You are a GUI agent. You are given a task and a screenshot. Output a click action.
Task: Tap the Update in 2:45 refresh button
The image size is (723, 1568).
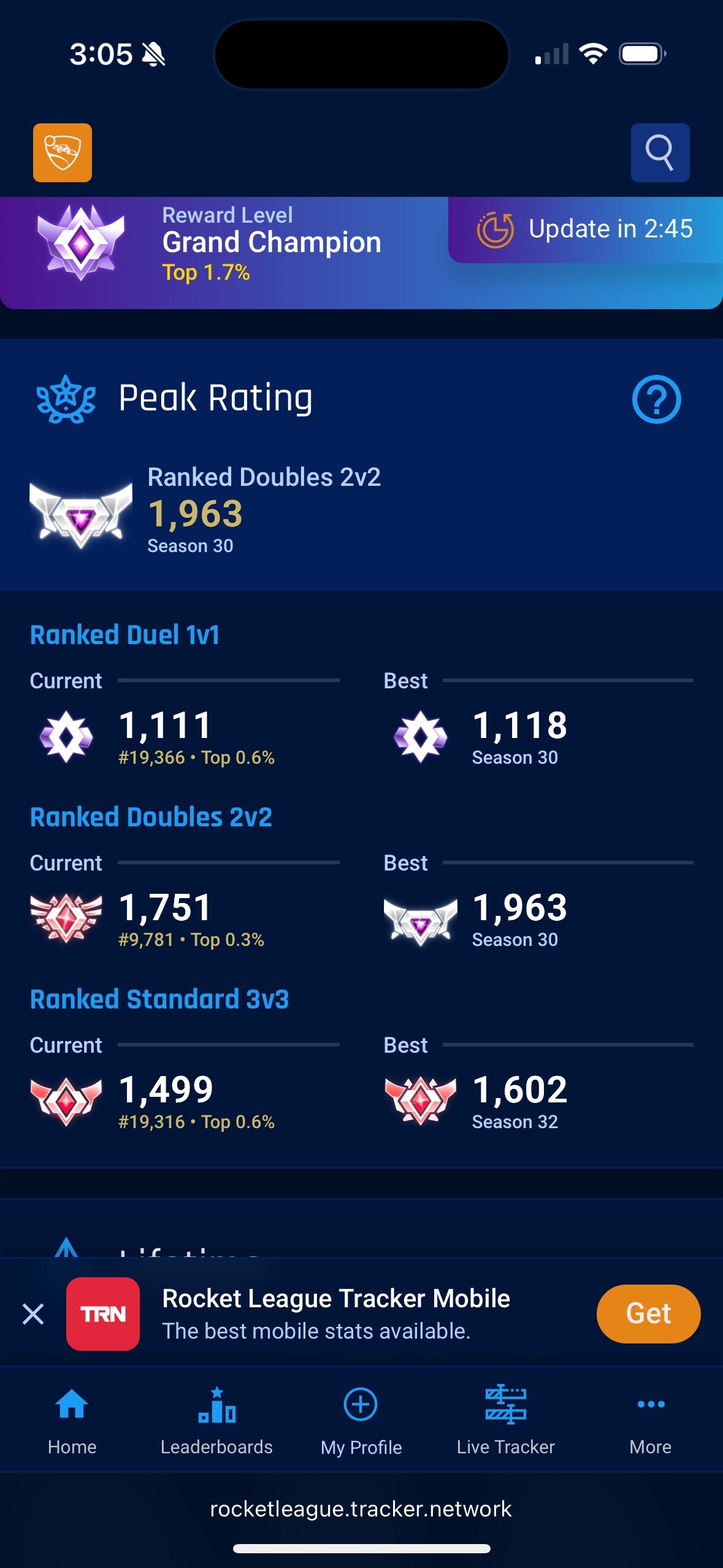[585, 230]
